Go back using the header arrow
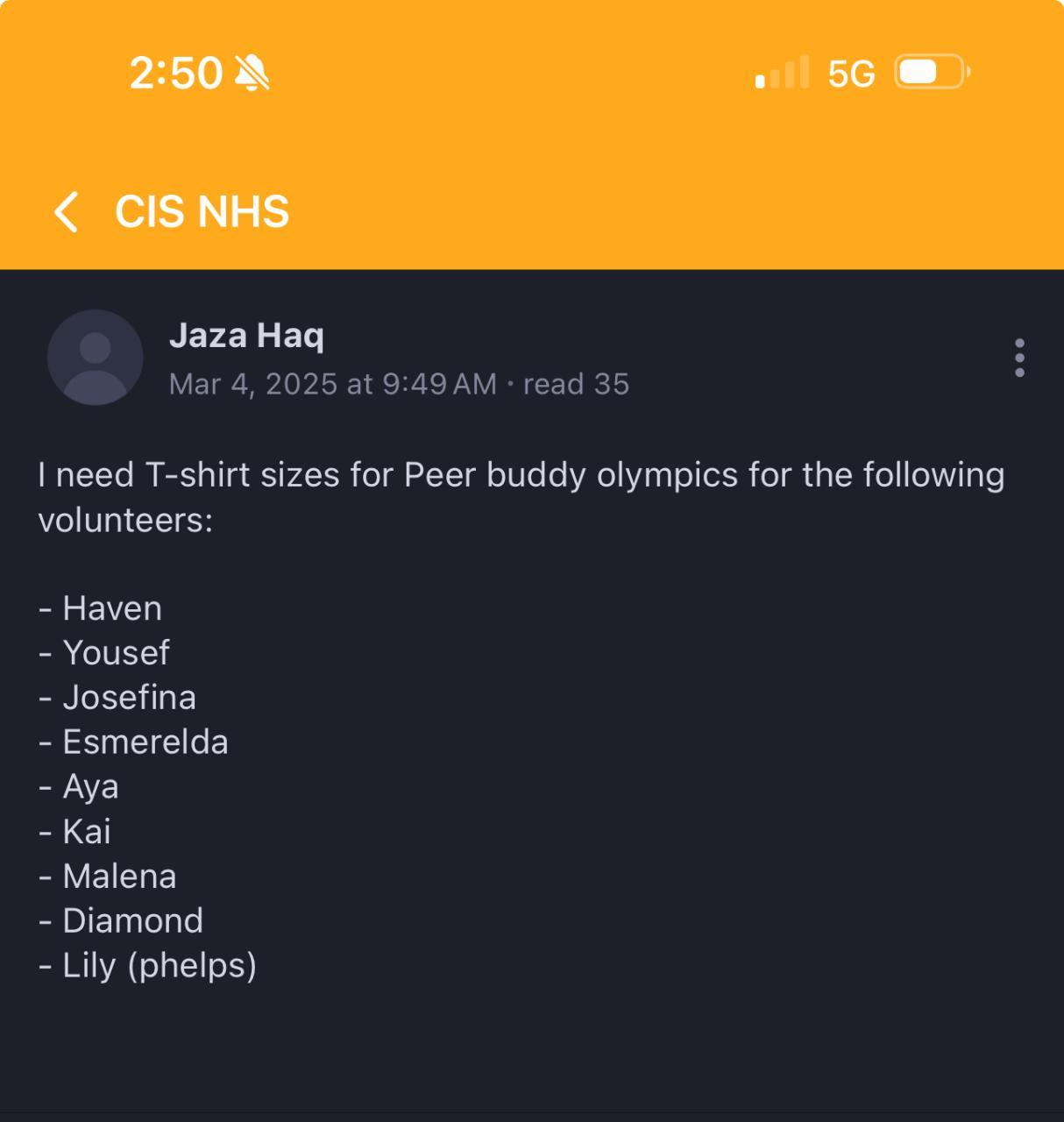The width and height of the screenshot is (1064, 1122). click(x=67, y=212)
